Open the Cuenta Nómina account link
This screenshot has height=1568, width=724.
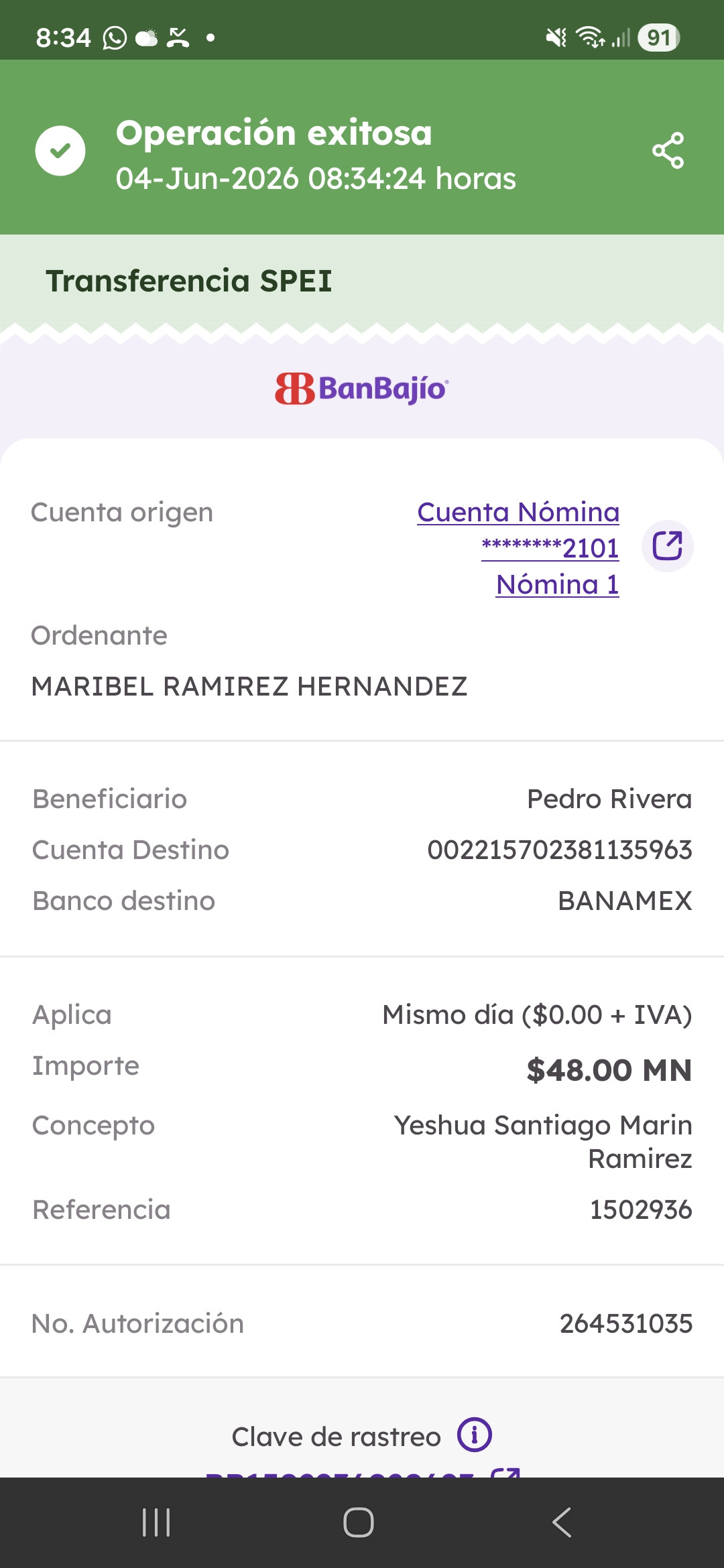[518, 547]
